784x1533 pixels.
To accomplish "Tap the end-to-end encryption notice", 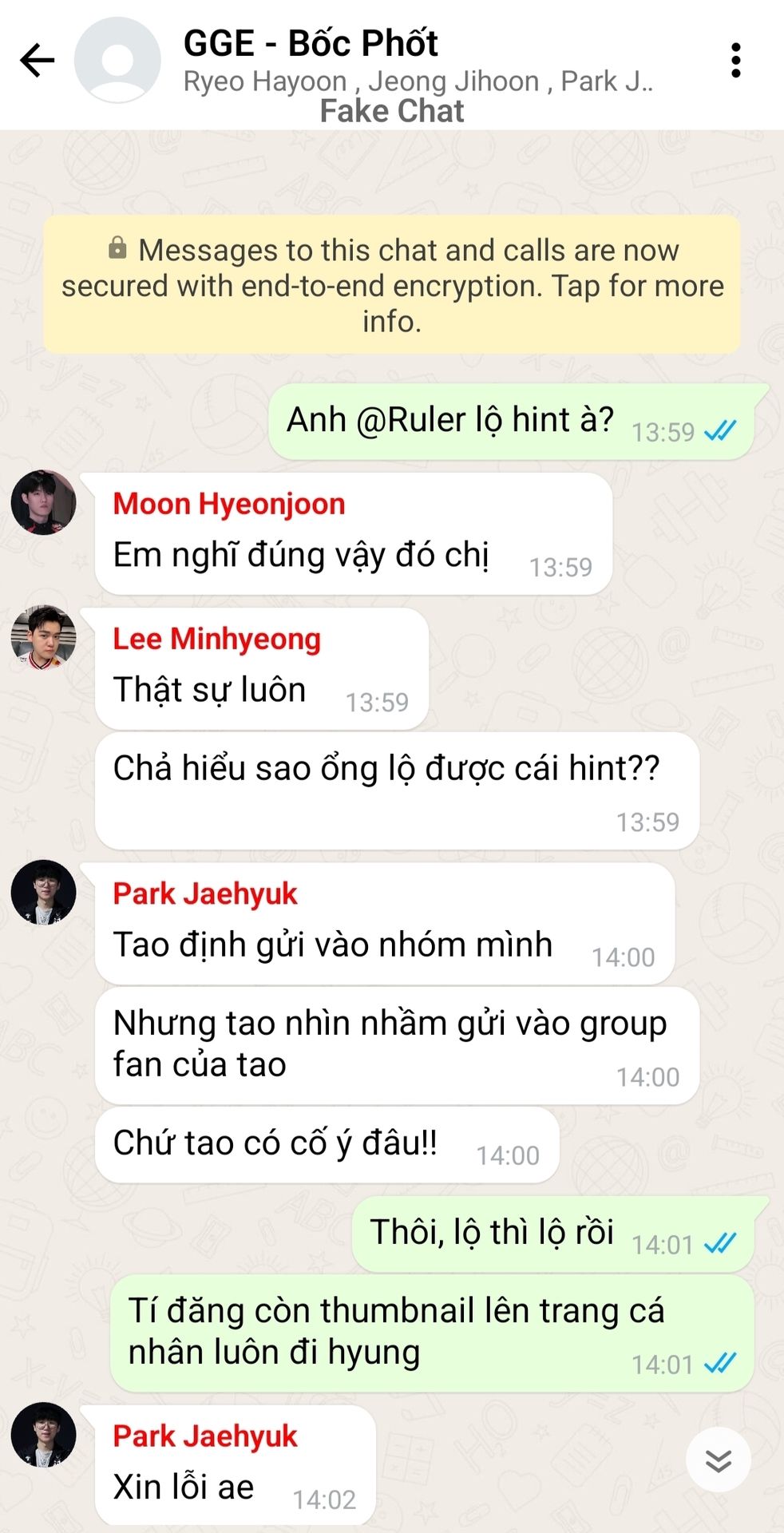I will (x=392, y=285).
